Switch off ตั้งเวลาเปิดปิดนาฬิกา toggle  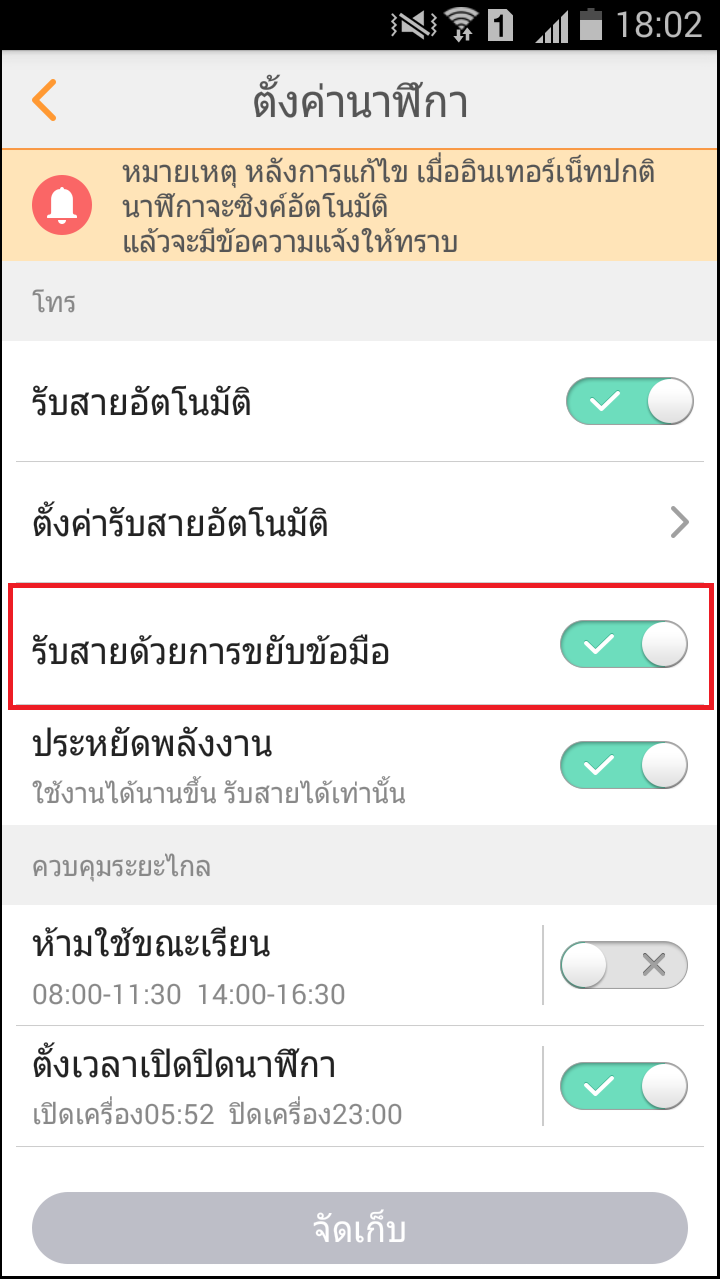pyautogui.click(x=624, y=1087)
